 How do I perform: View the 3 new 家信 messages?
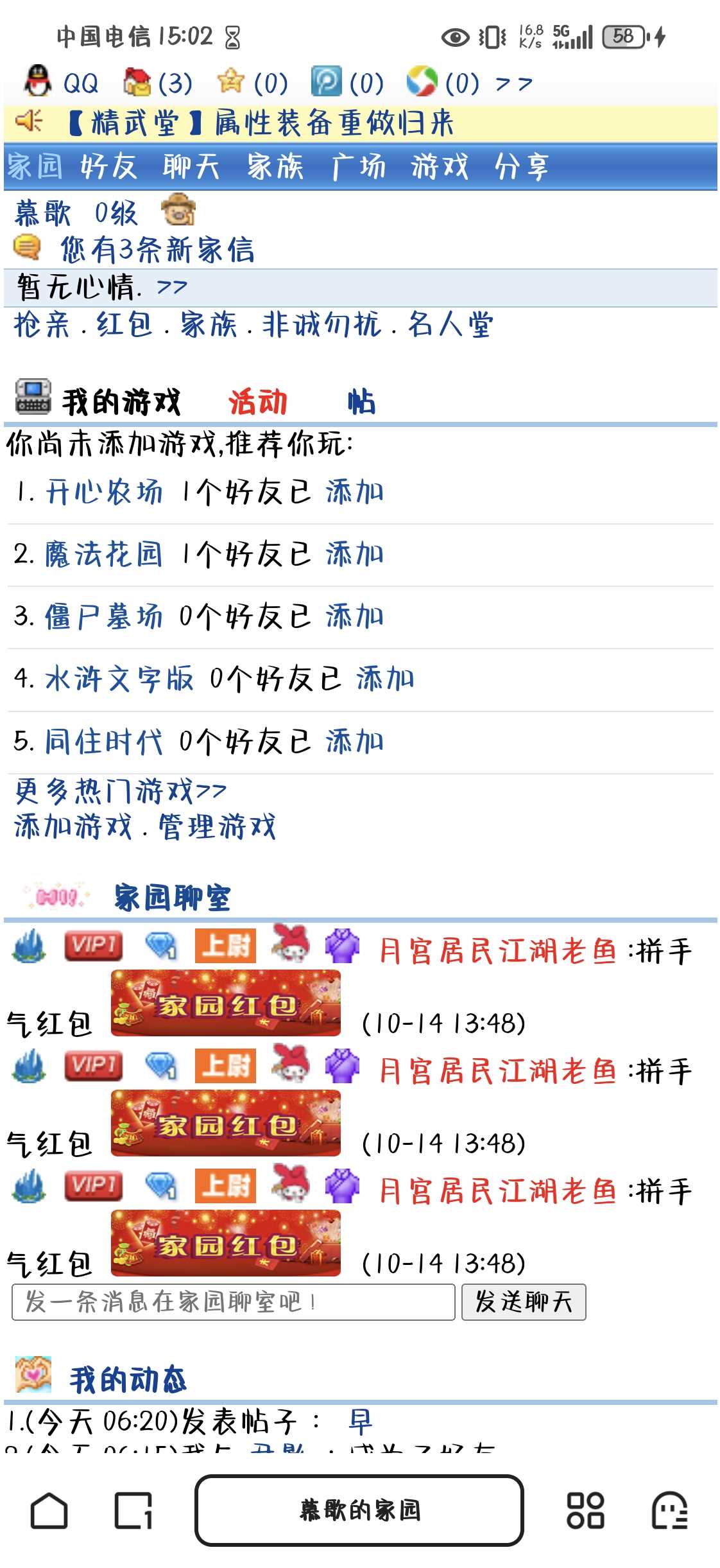tap(157, 250)
